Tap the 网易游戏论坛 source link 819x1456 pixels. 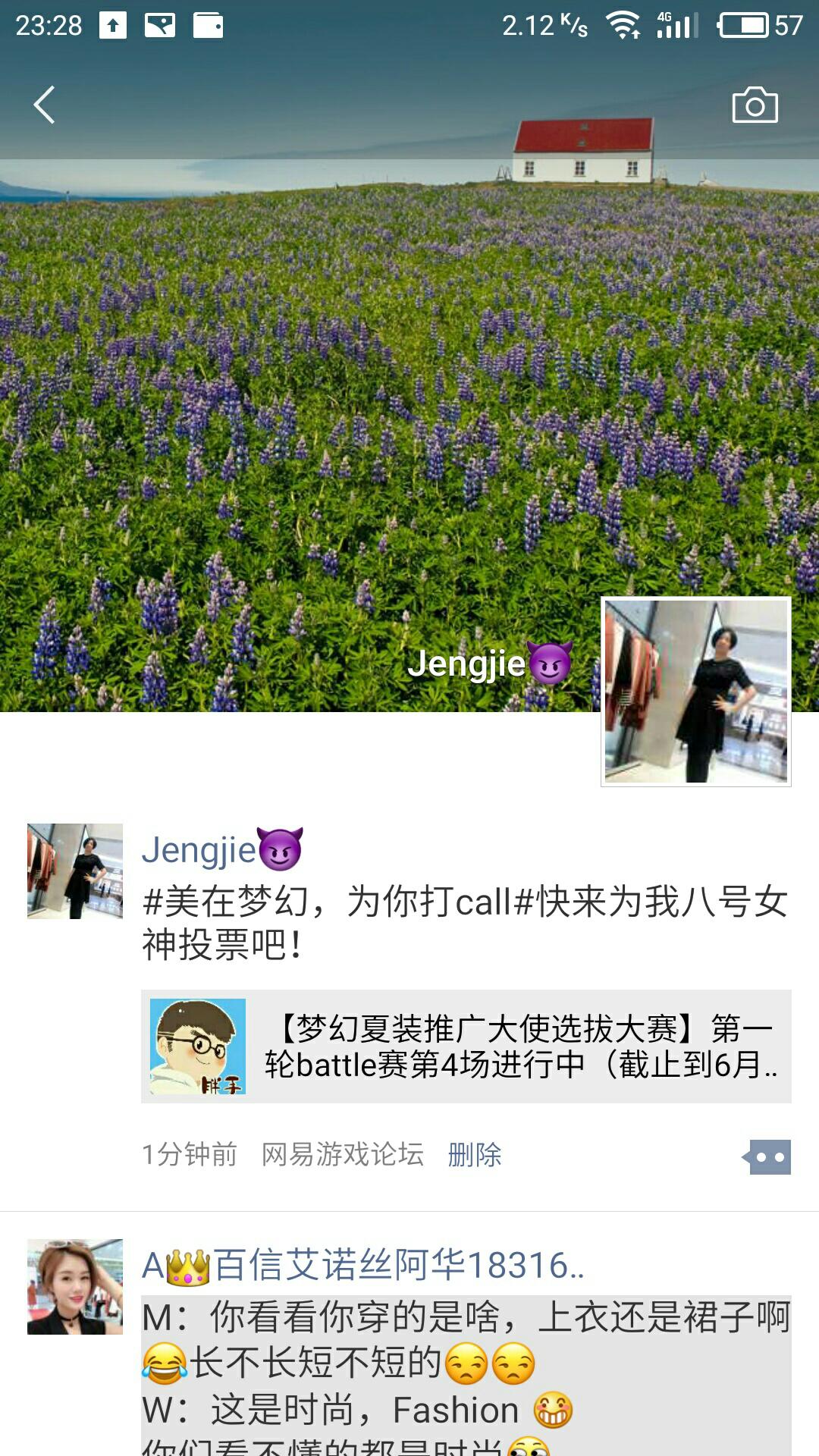342,1154
